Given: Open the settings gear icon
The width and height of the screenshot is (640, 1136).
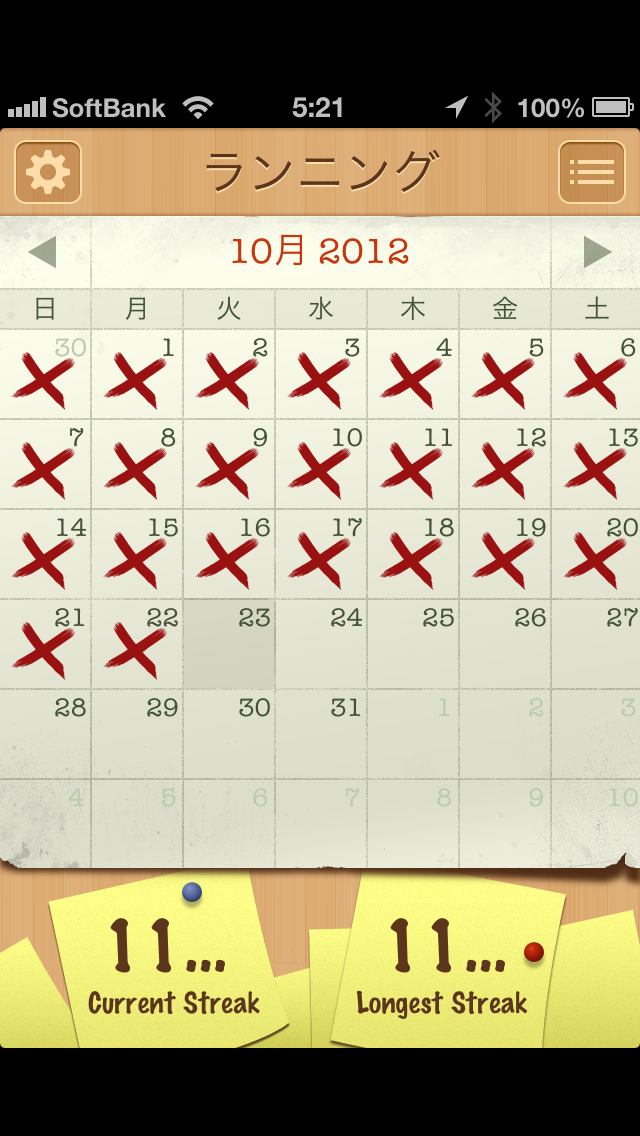Looking at the screenshot, I should (x=48, y=172).
